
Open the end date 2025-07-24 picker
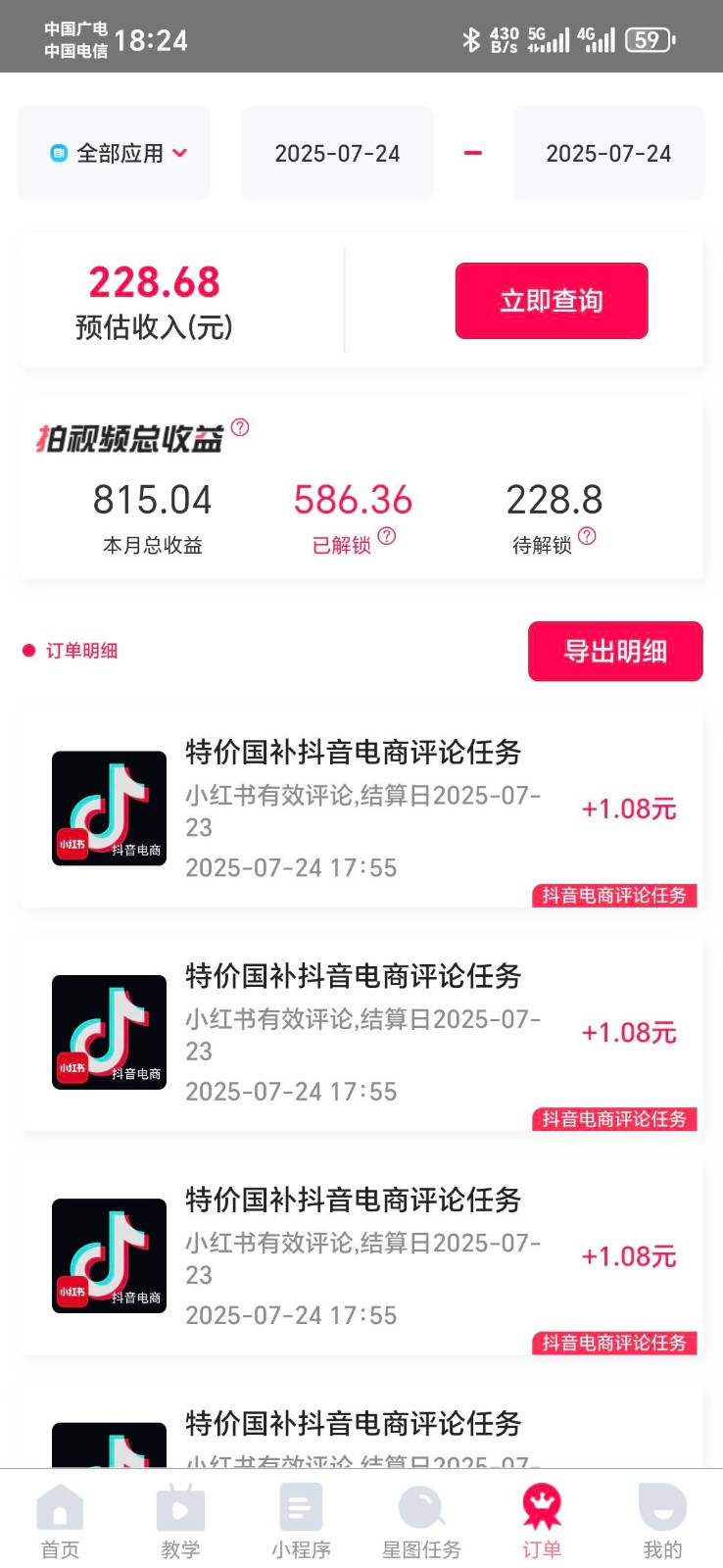[607, 153]
